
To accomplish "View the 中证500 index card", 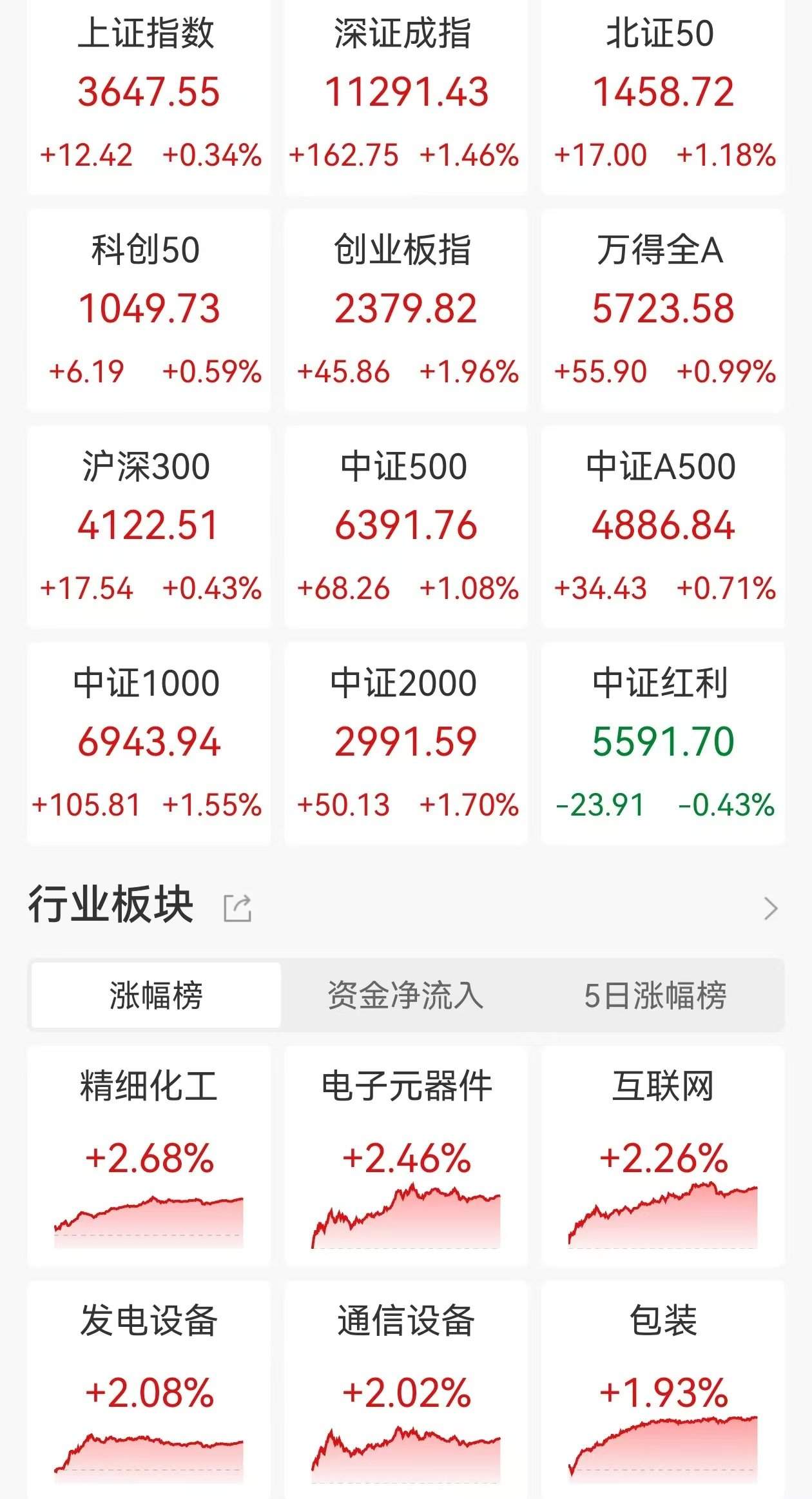I will click(x=406, y=527).
